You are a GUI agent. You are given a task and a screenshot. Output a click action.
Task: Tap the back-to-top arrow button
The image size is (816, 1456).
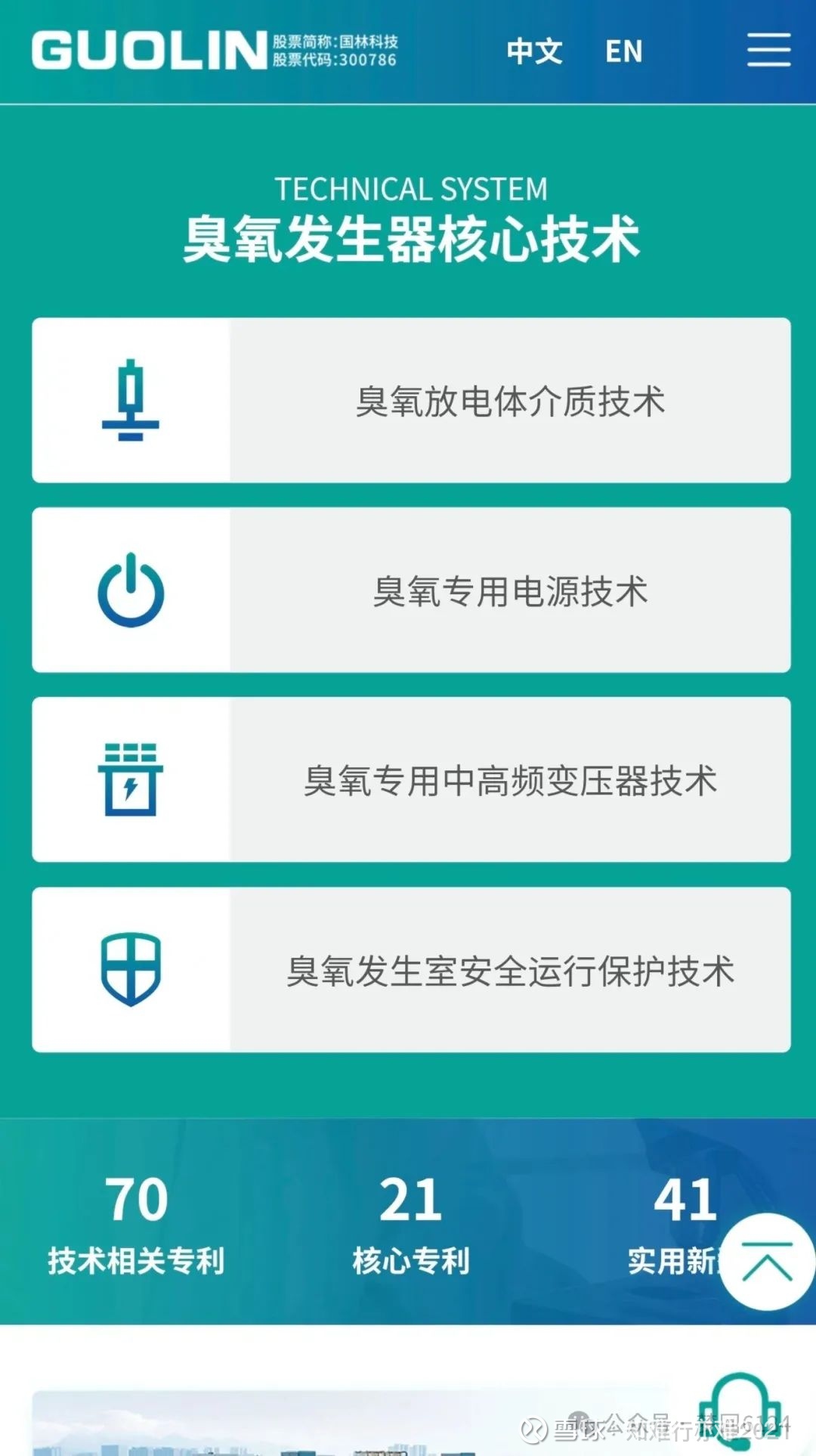(767, 1262)
